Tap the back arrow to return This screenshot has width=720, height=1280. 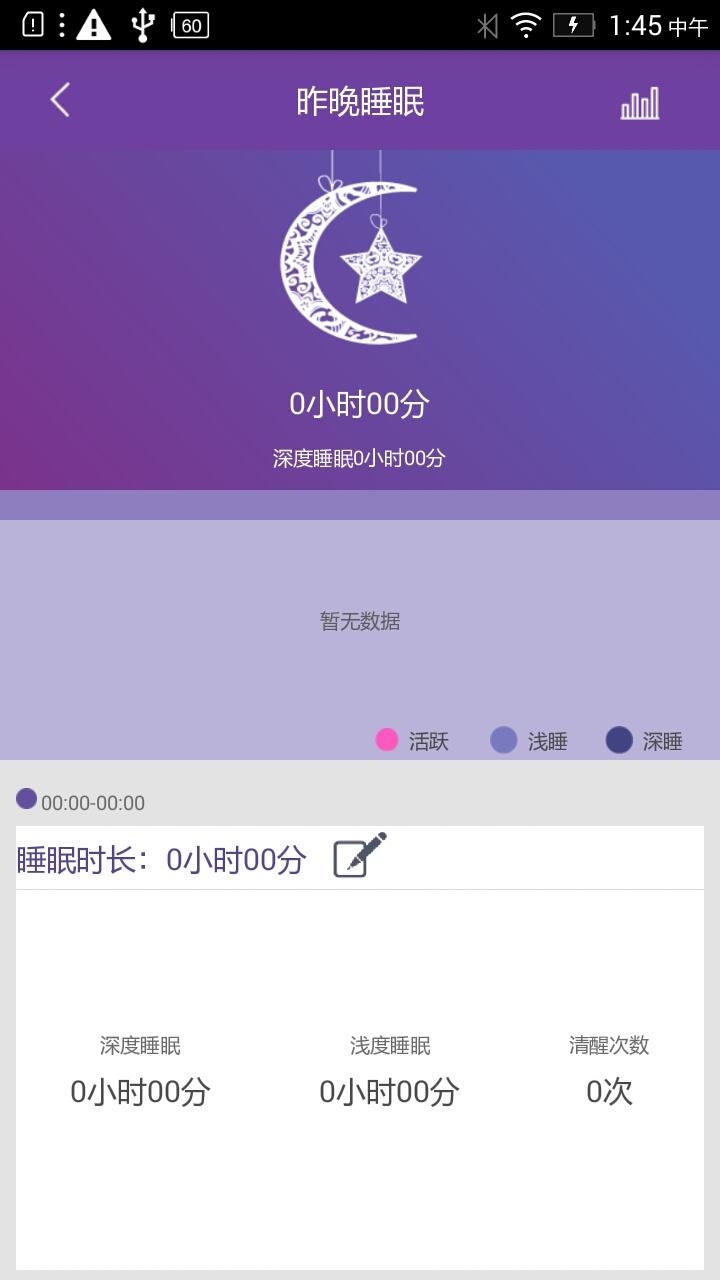(x=58, y=100)
